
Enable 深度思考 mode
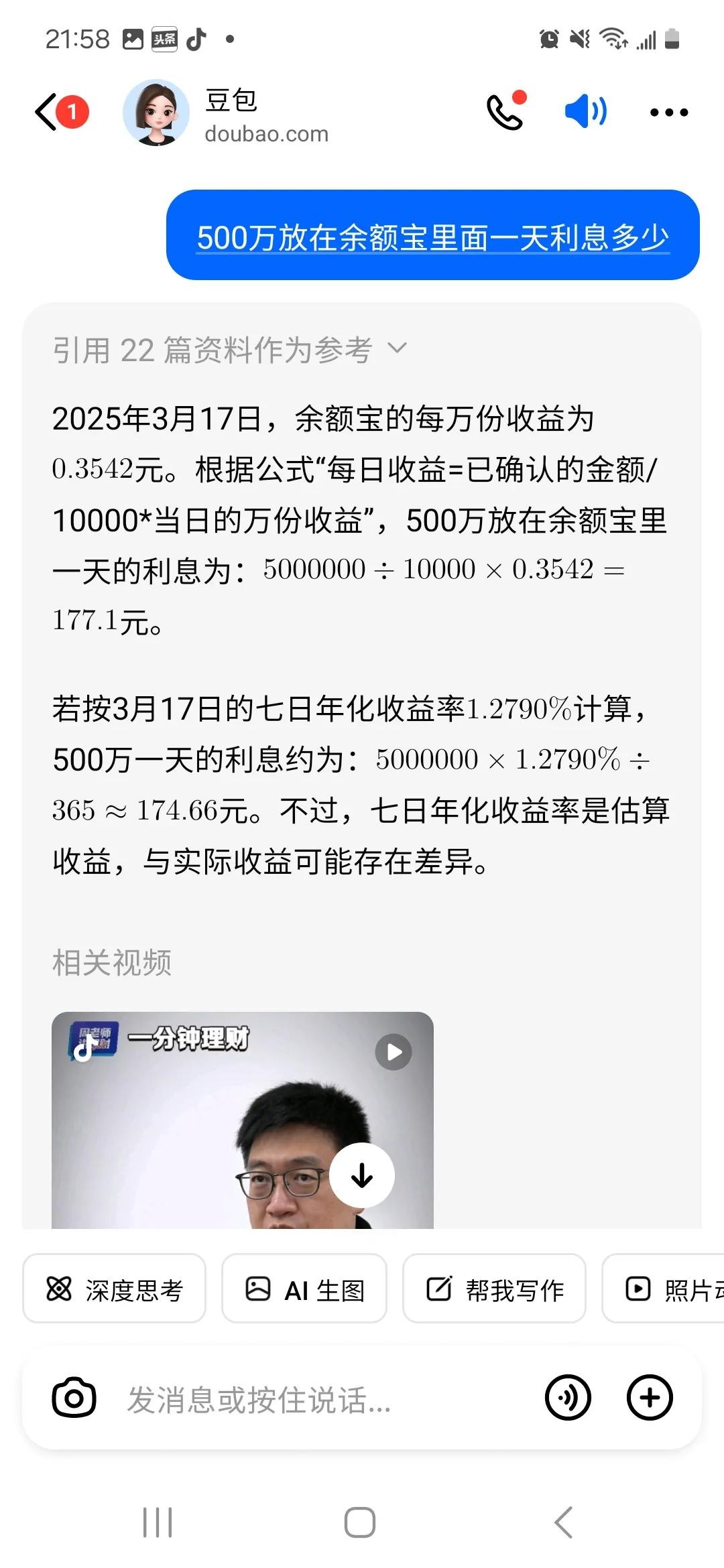click(115, 1289)
